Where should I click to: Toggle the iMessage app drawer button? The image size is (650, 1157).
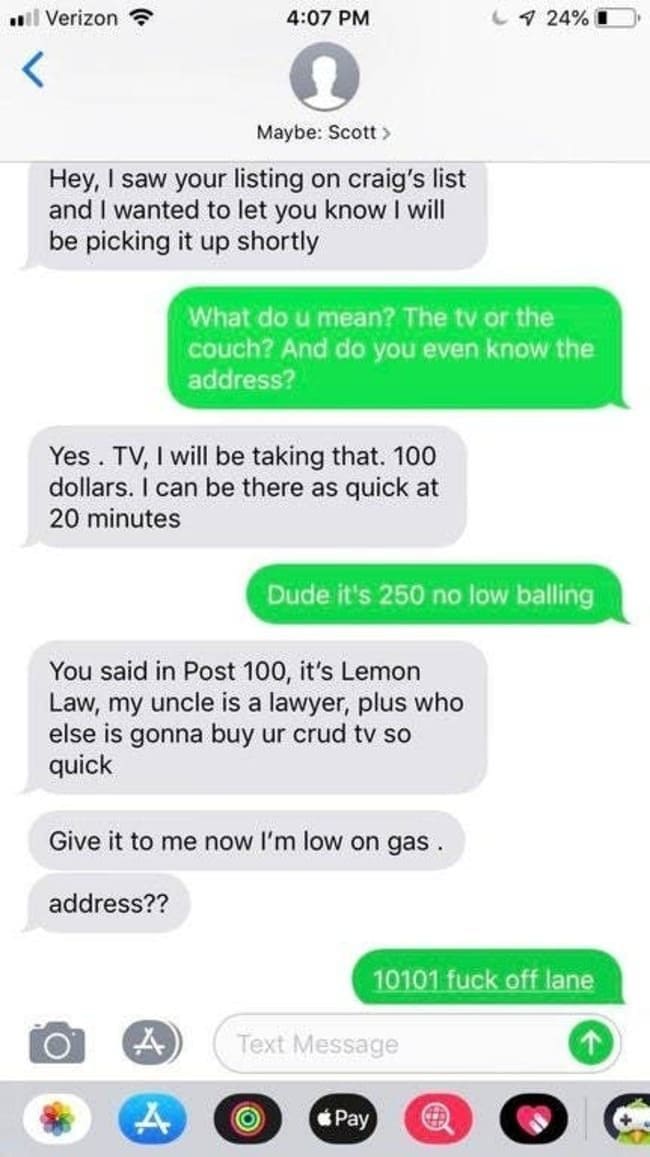coord(148,1043)
